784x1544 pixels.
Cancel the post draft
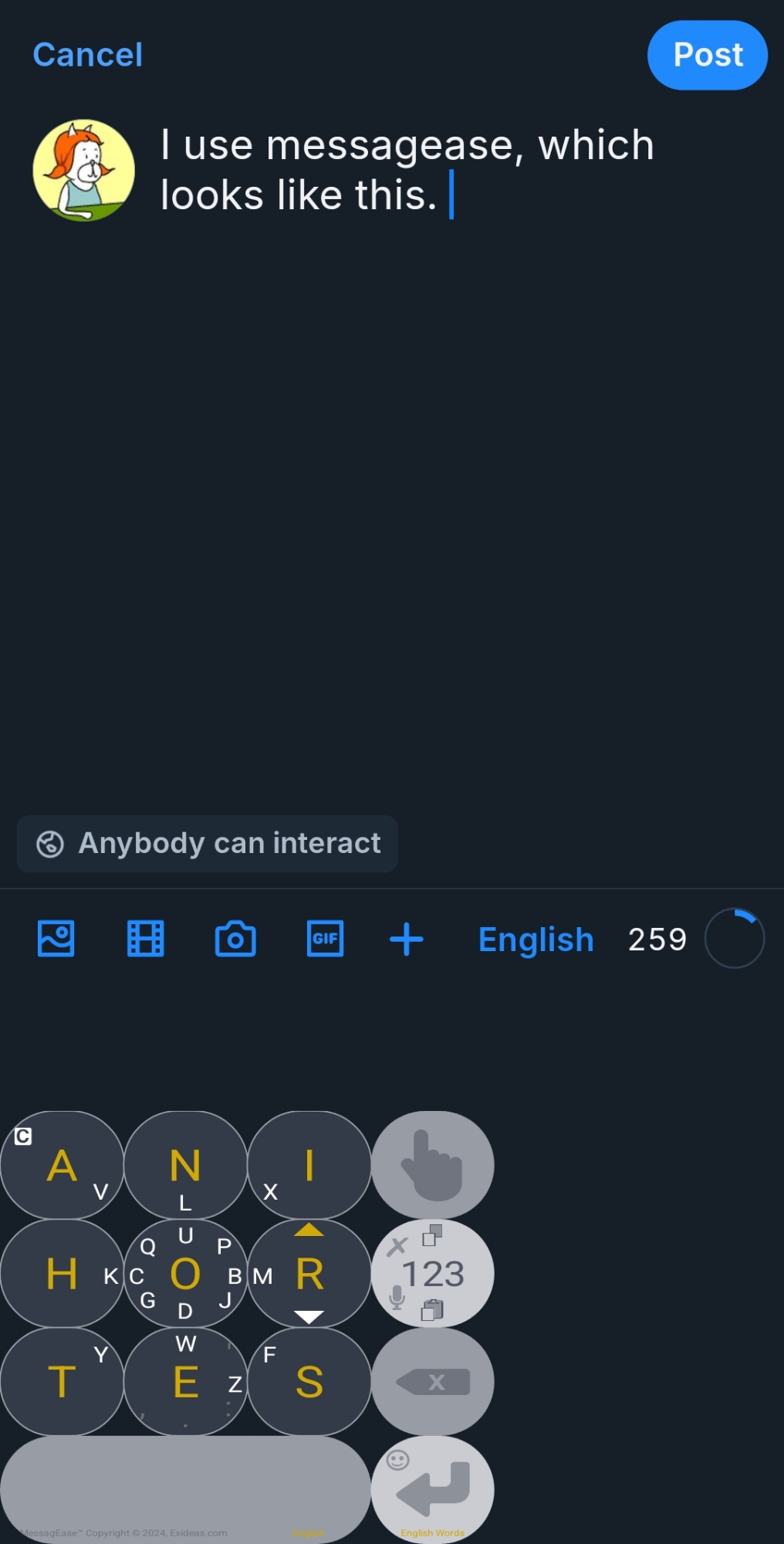point(87,55)
